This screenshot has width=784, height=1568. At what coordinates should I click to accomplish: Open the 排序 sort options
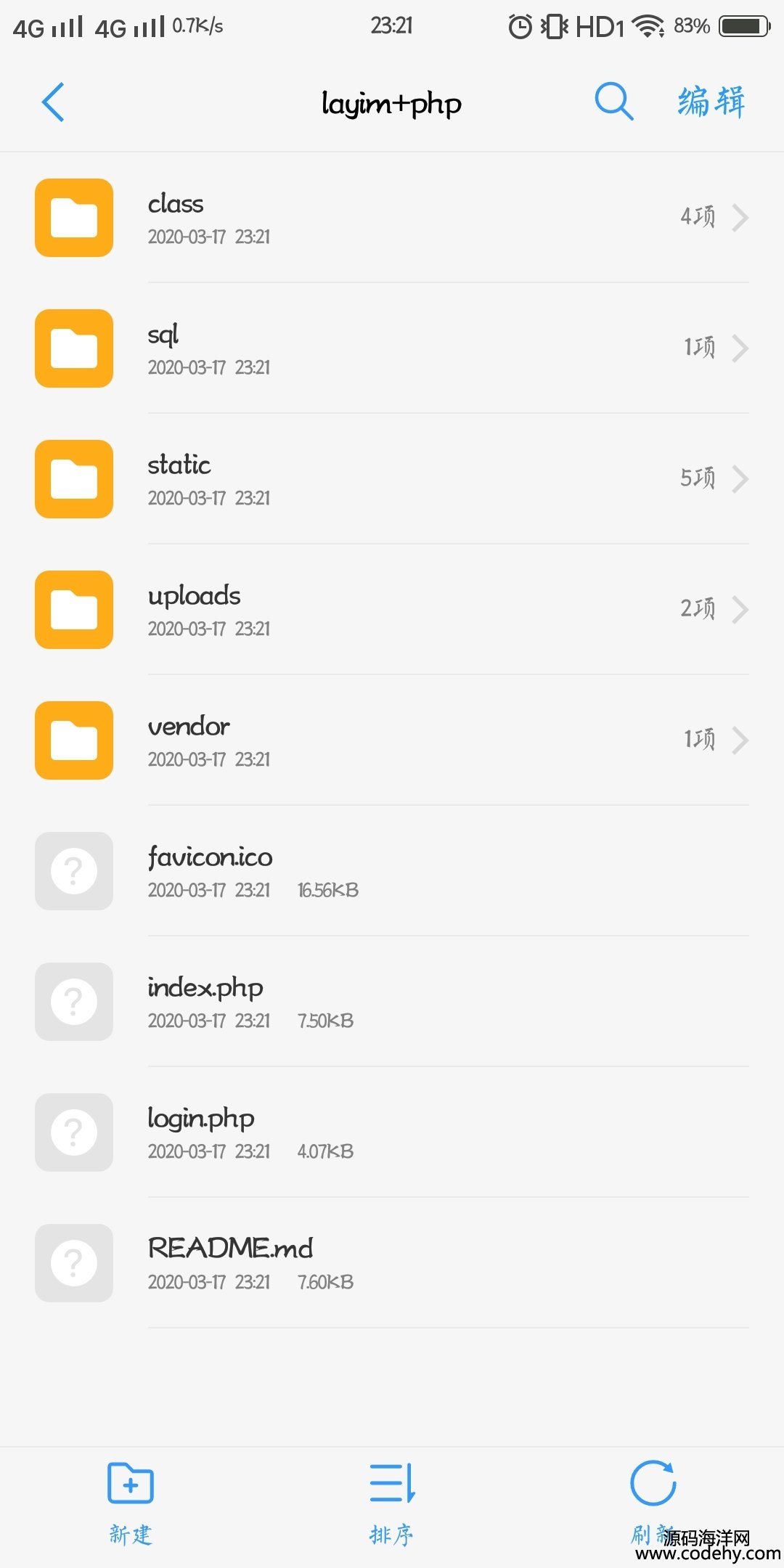pyautogui.click(x=392, y=1503)
